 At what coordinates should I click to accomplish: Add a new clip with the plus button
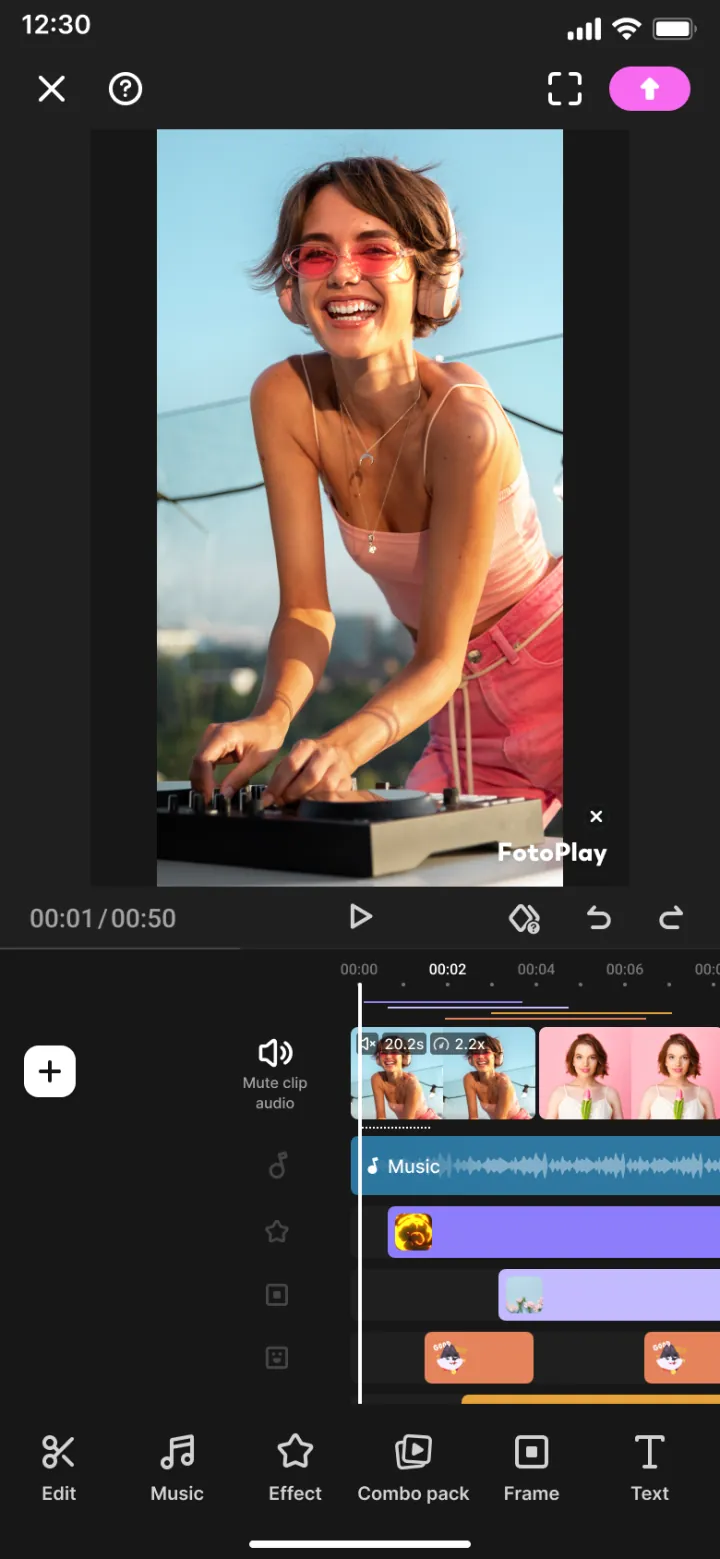point(50,1071)
